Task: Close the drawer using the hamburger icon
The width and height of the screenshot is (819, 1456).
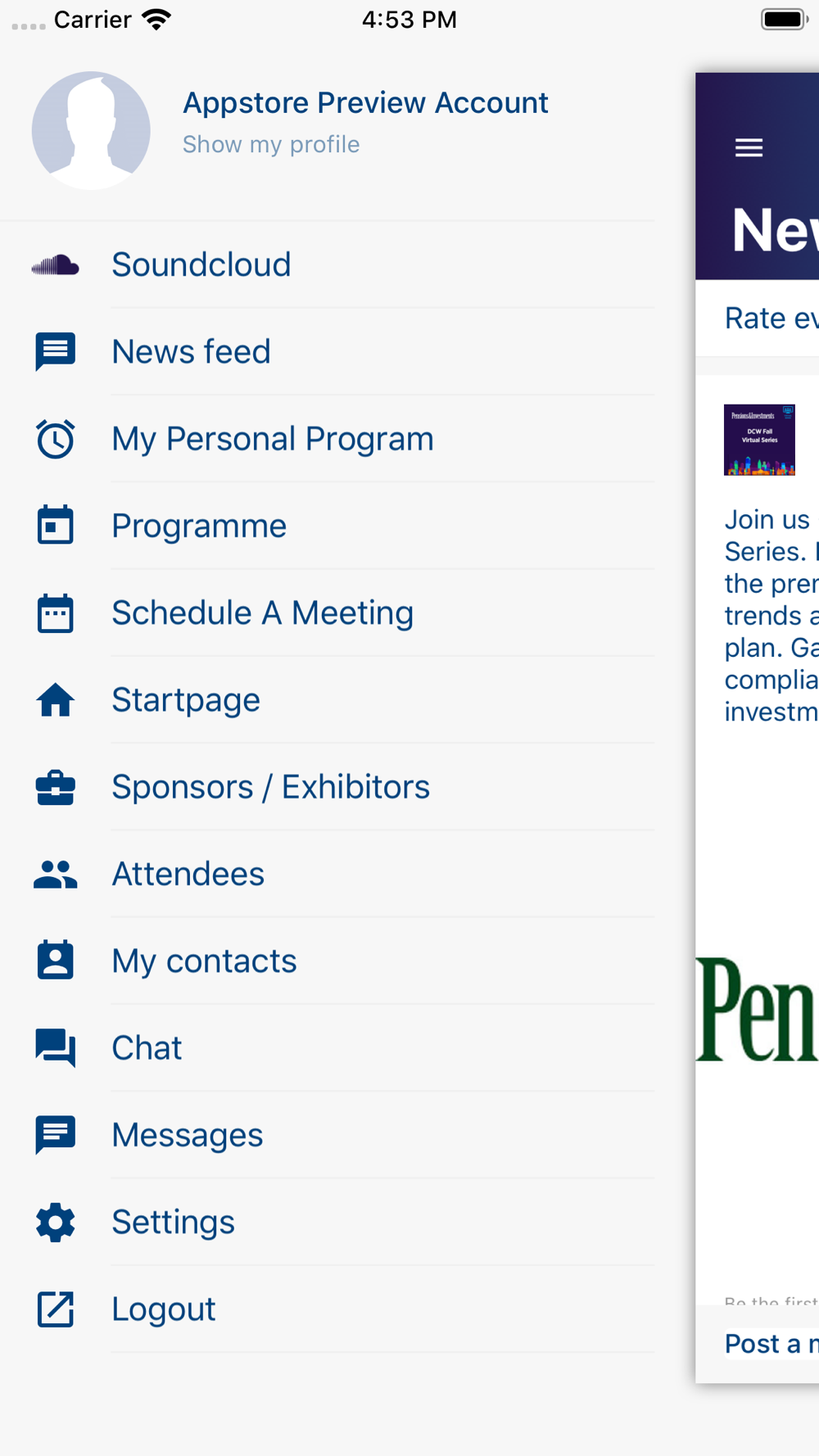Action: [749, 147]
